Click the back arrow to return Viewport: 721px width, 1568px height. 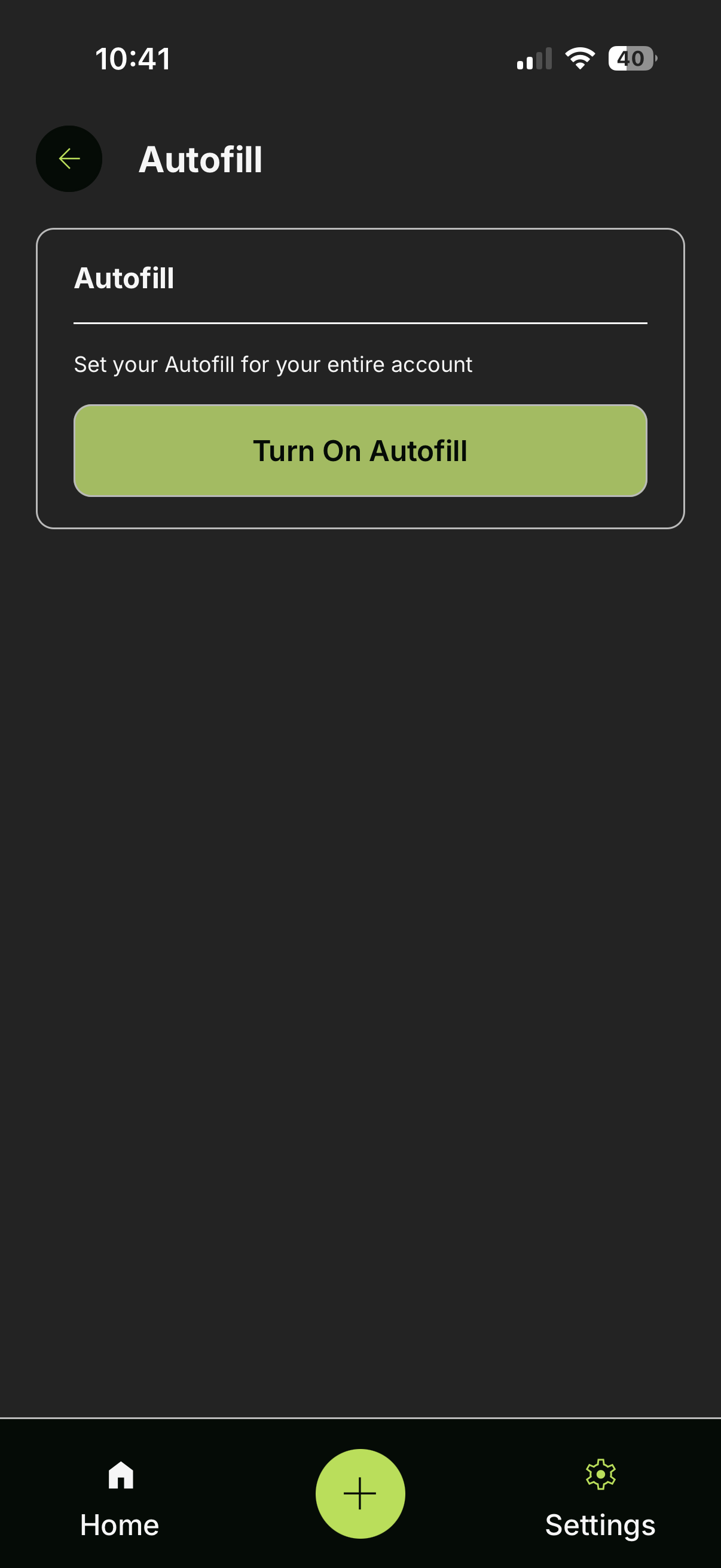[69, 159]
